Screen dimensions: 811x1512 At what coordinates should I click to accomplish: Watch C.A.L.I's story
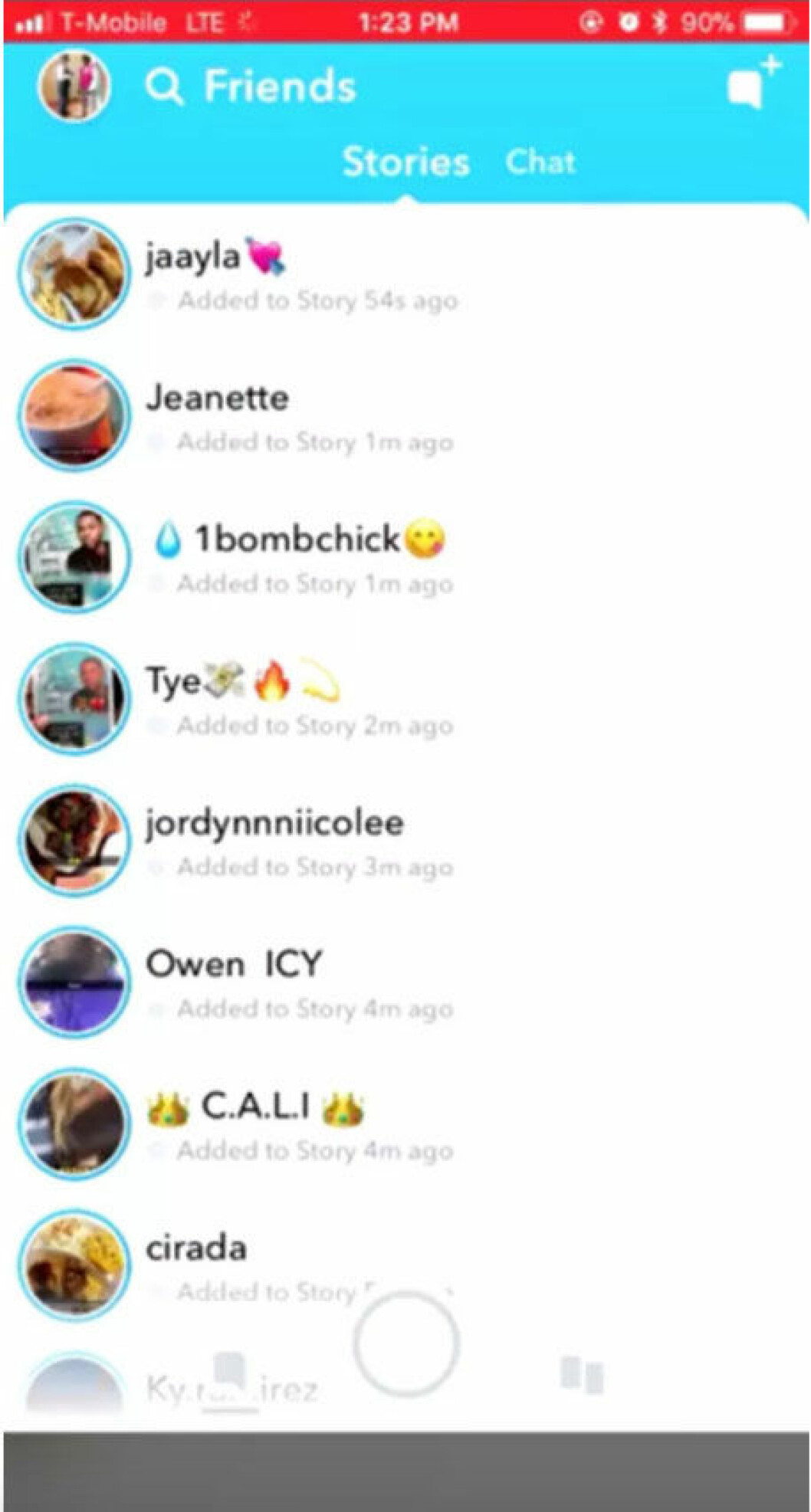[x=74, y=1123]
